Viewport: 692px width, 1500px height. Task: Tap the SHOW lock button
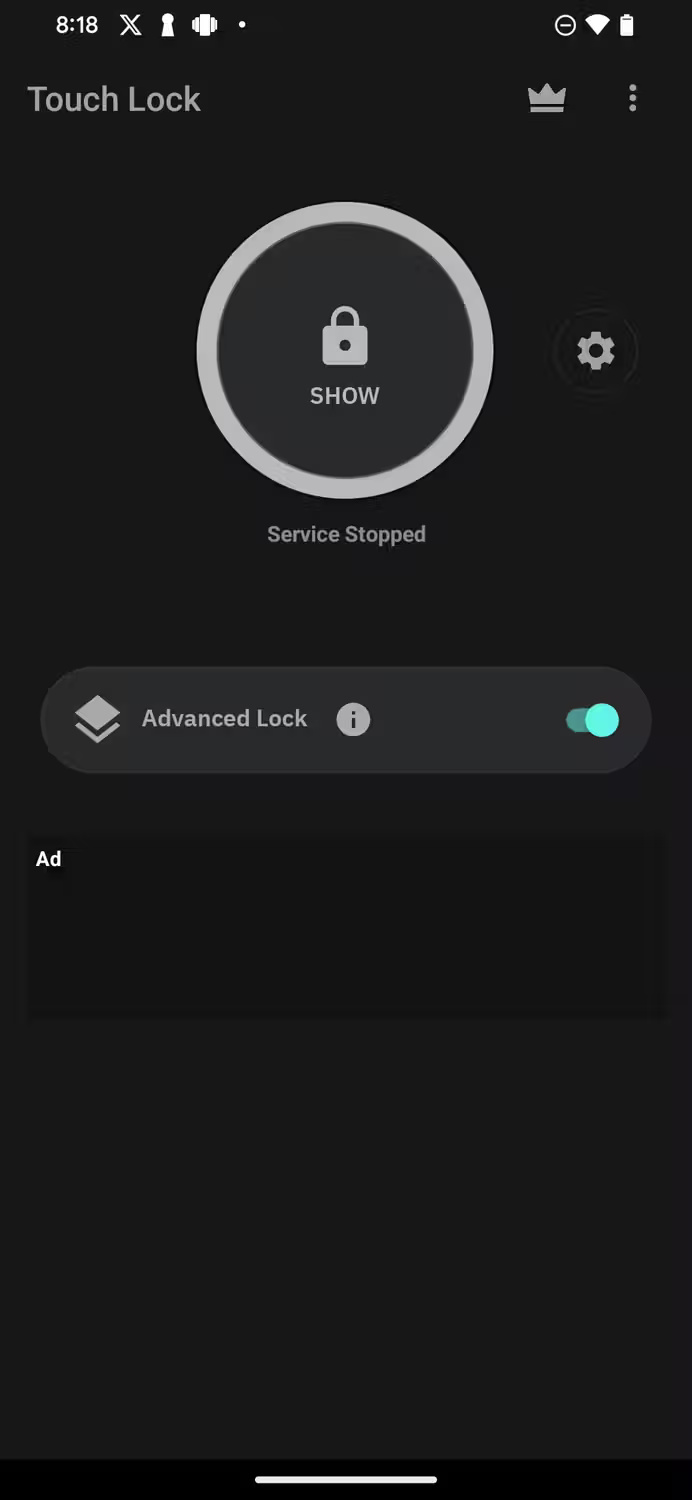tap(345, 351)
